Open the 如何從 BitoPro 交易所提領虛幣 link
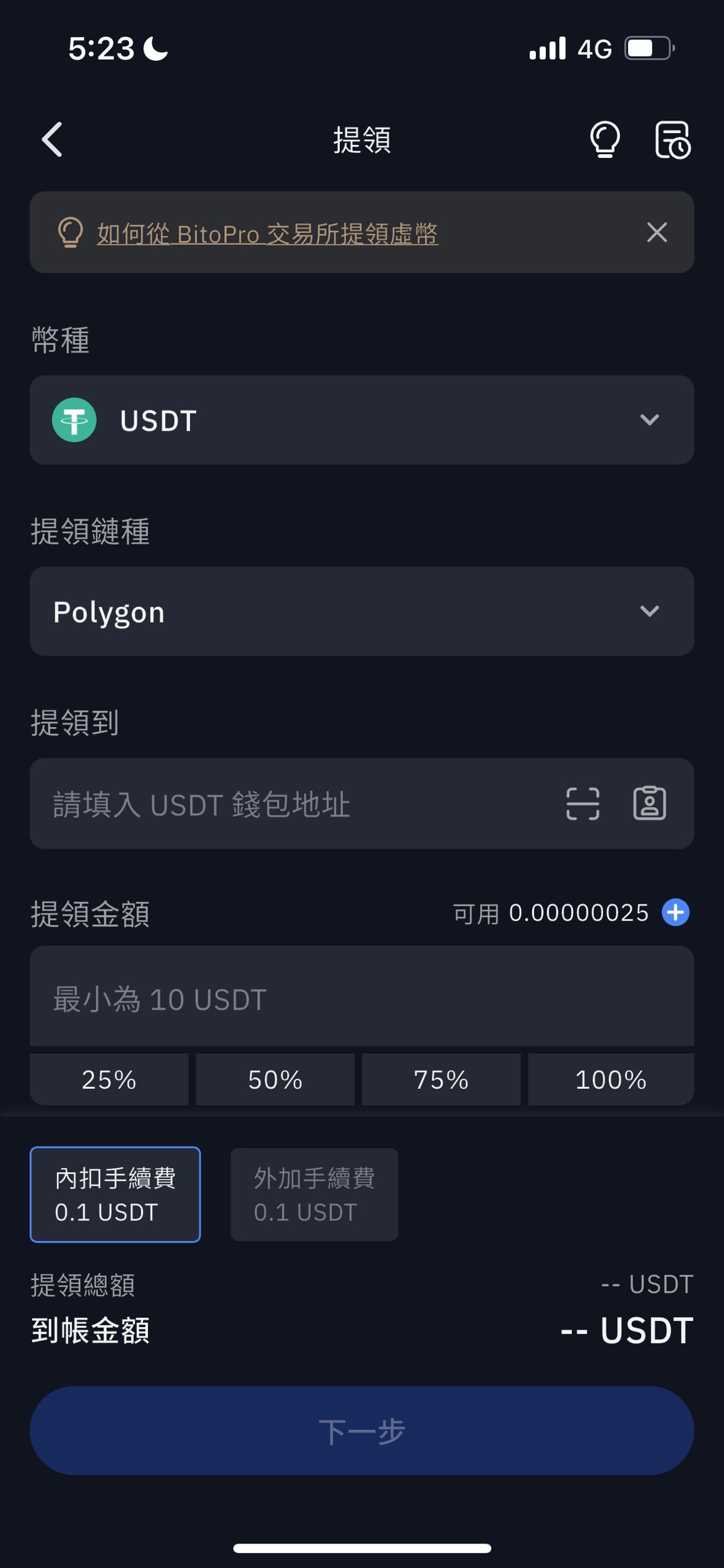The width and height of the screenshot is (724, 1568). (x=267, y=234)
